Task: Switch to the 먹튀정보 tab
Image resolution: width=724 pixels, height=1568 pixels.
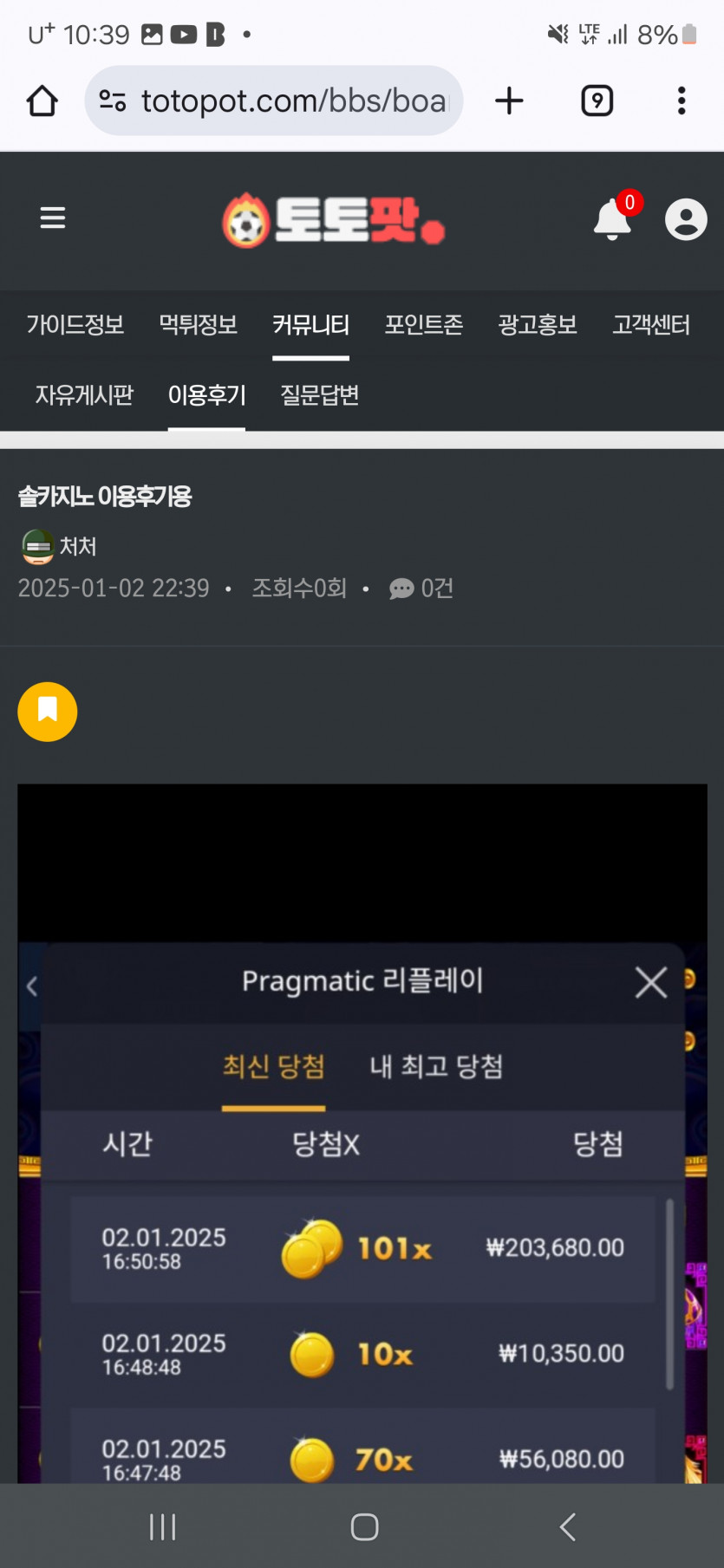Action: pos(198,325)
